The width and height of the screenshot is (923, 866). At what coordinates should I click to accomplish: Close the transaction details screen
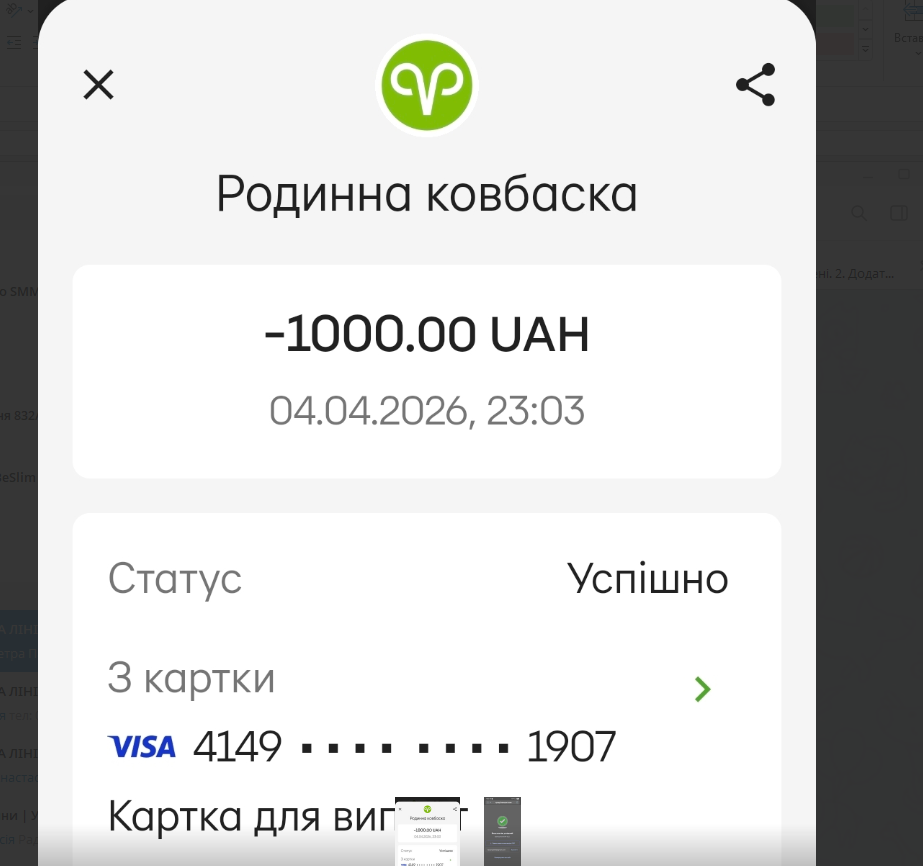[x=98, y=85]
